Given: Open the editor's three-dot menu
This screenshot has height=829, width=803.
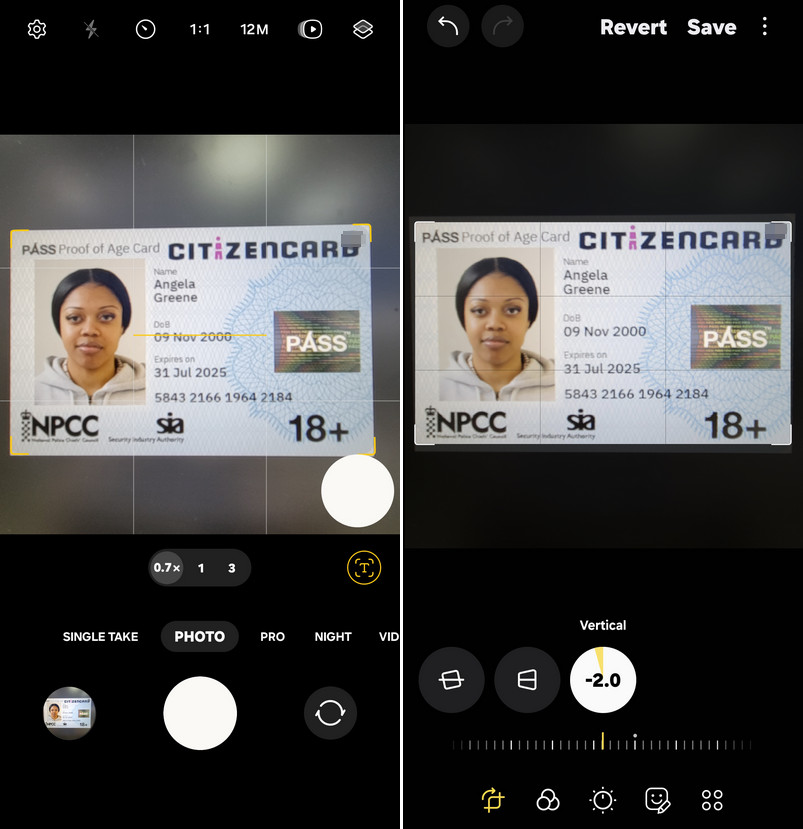Looking at the screenshot, I should click(x=765, y=27).
